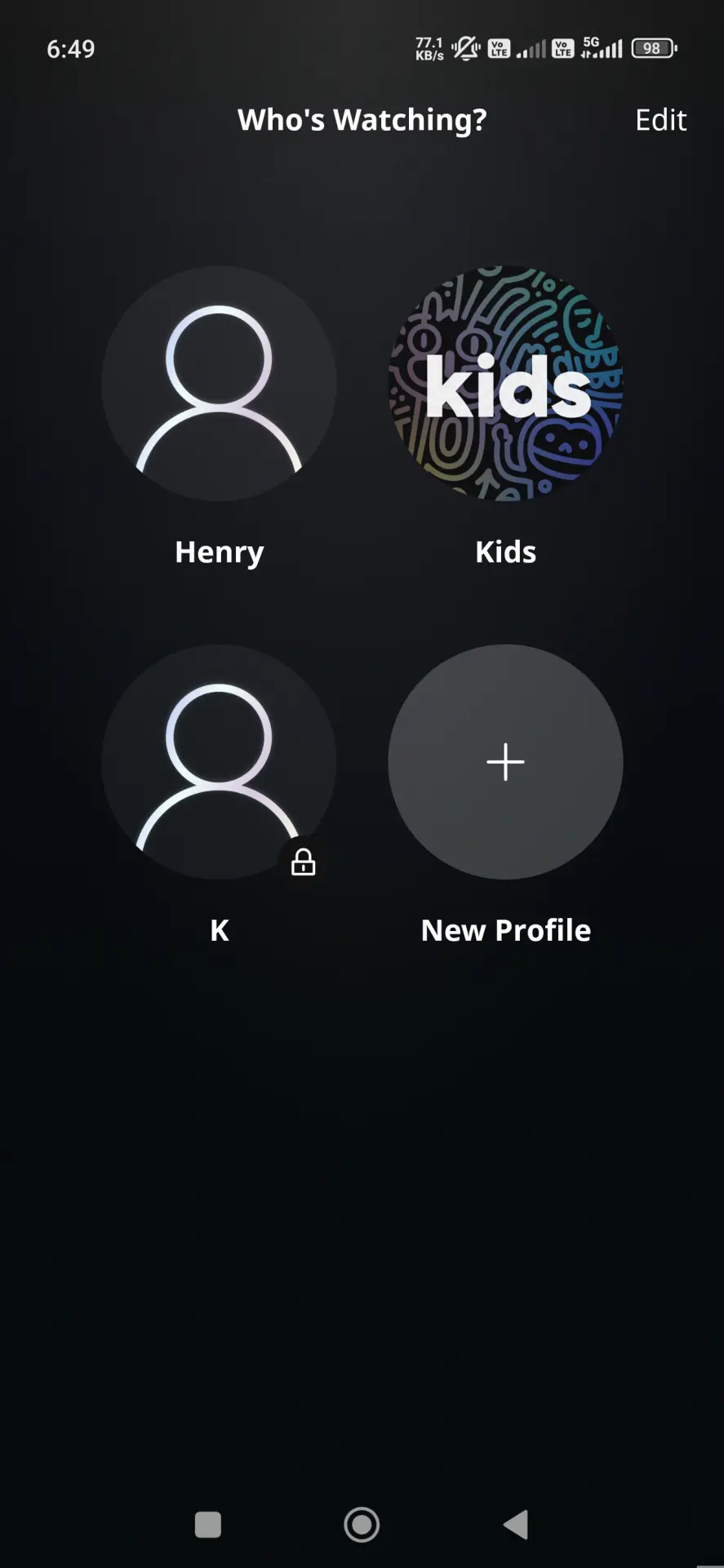Add a New Profile

505,762
